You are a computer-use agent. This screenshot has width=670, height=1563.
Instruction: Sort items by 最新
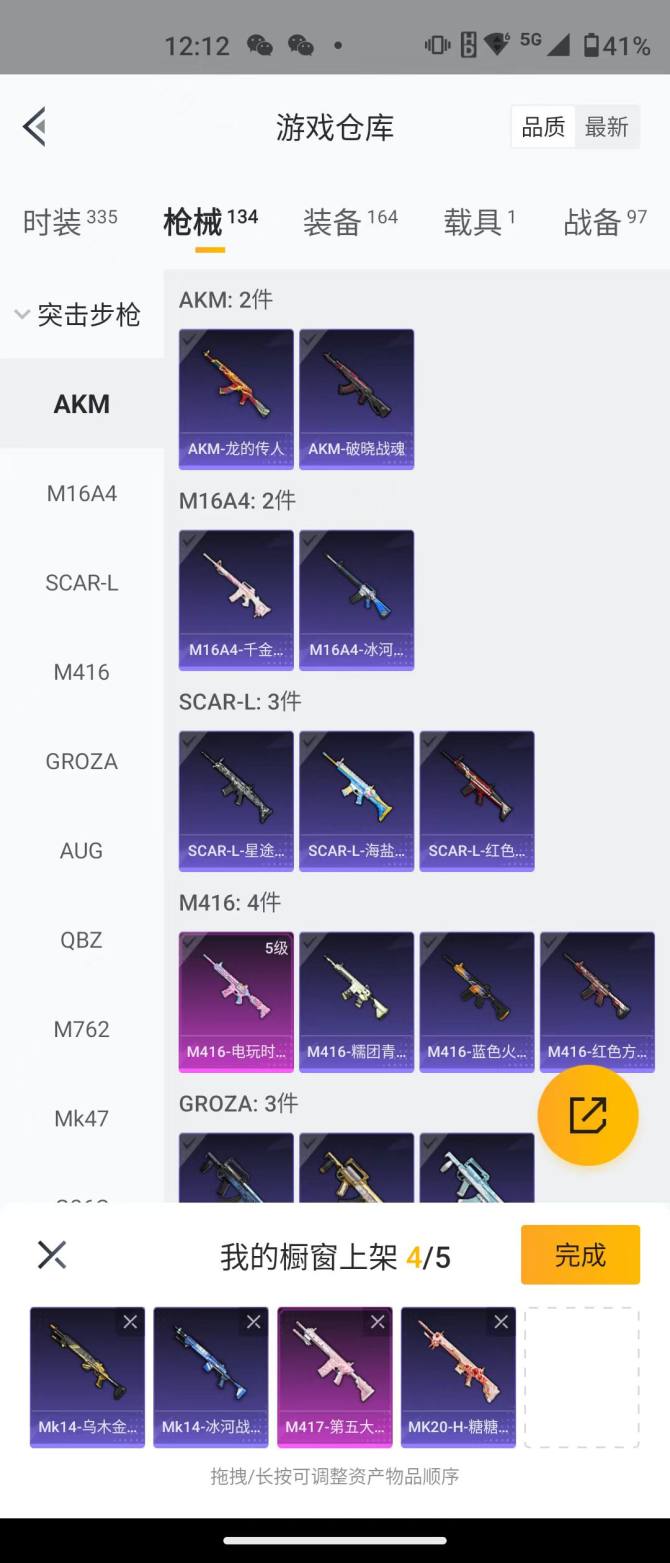(606, 127)
